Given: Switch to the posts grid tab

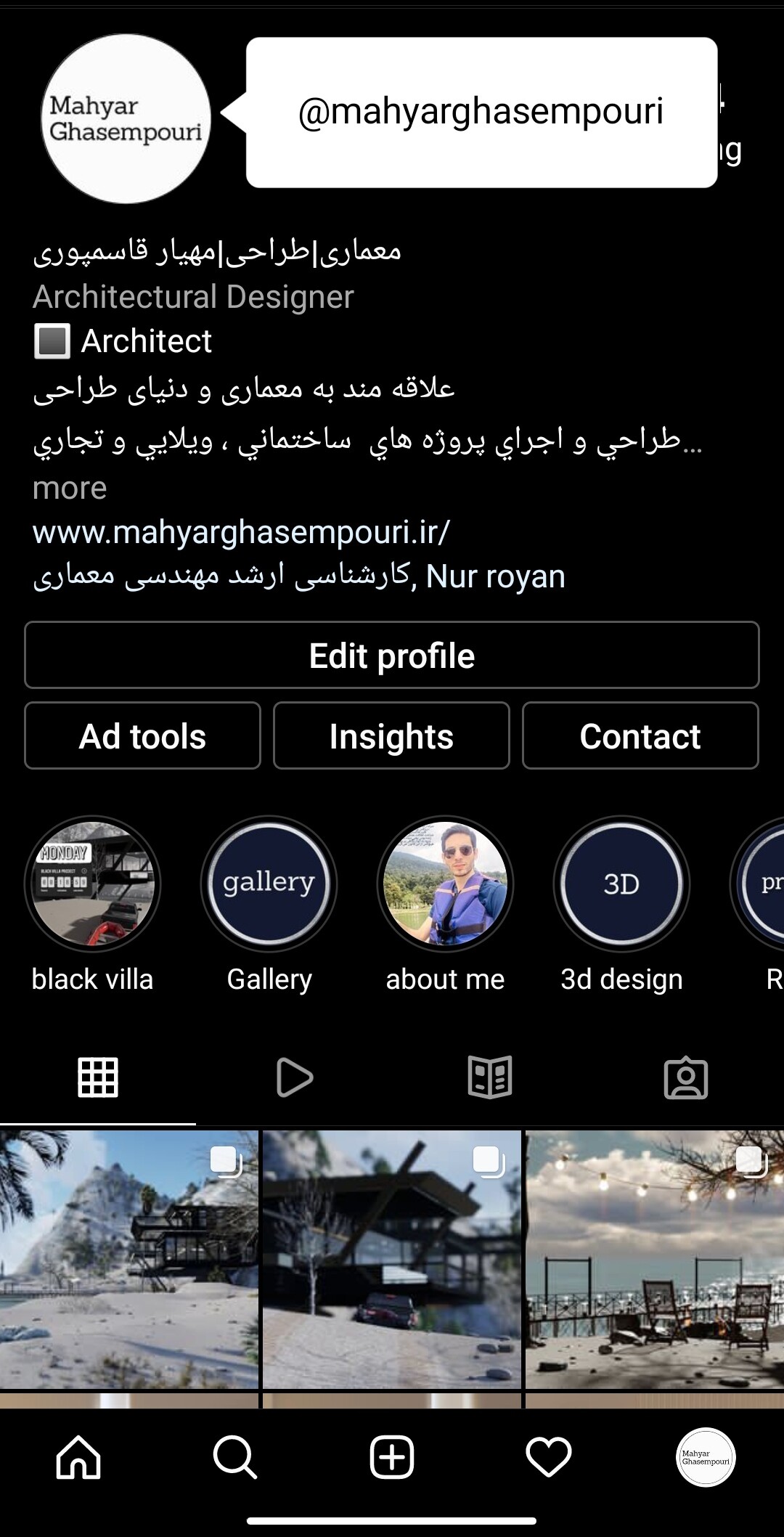Looking at the screenshot, I should pyautogui.click(x=98, y=1077).
